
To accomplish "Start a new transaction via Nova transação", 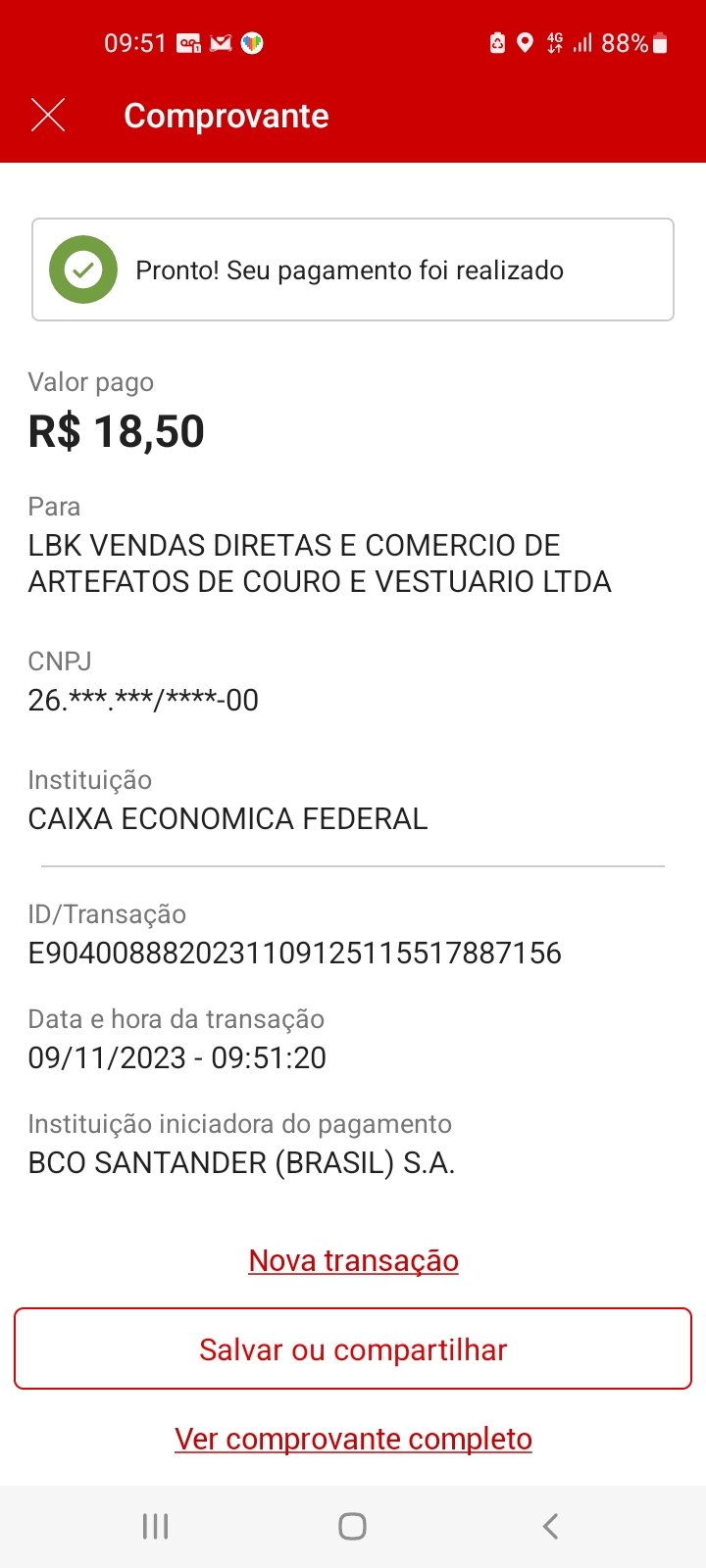I will [x=353, y=1260].
